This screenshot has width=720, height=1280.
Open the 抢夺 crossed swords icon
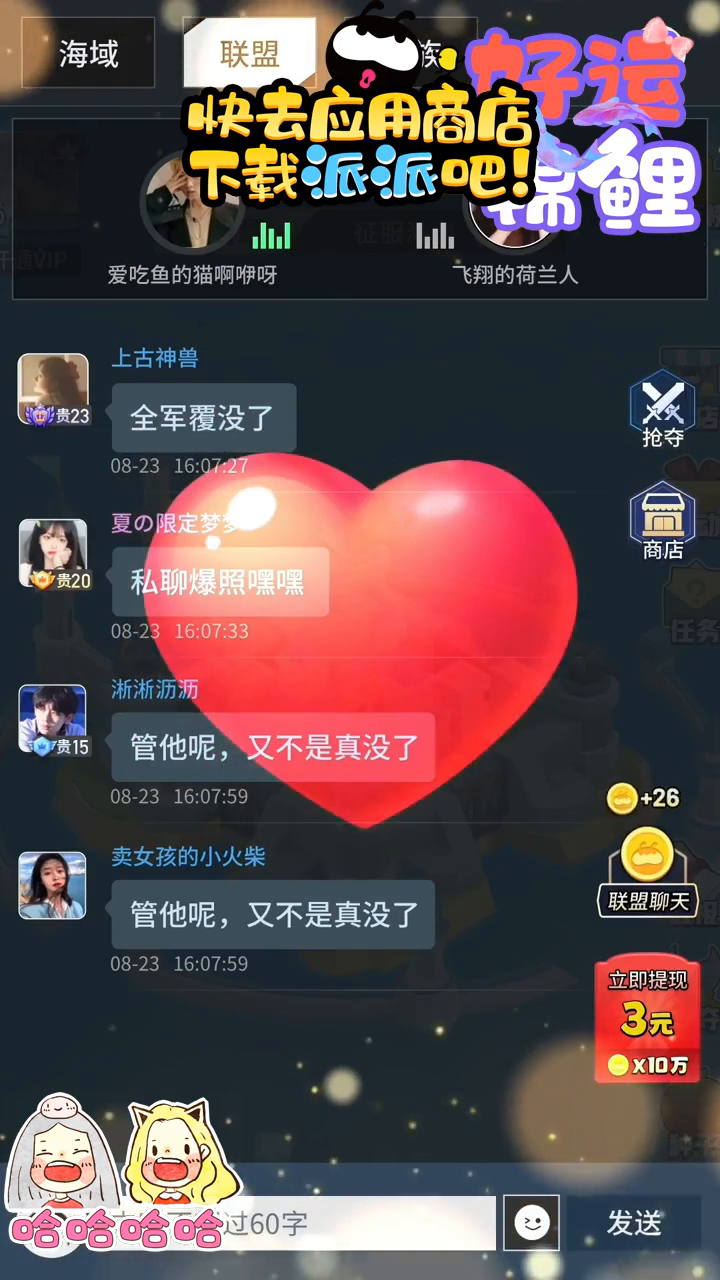coord(662,410)
